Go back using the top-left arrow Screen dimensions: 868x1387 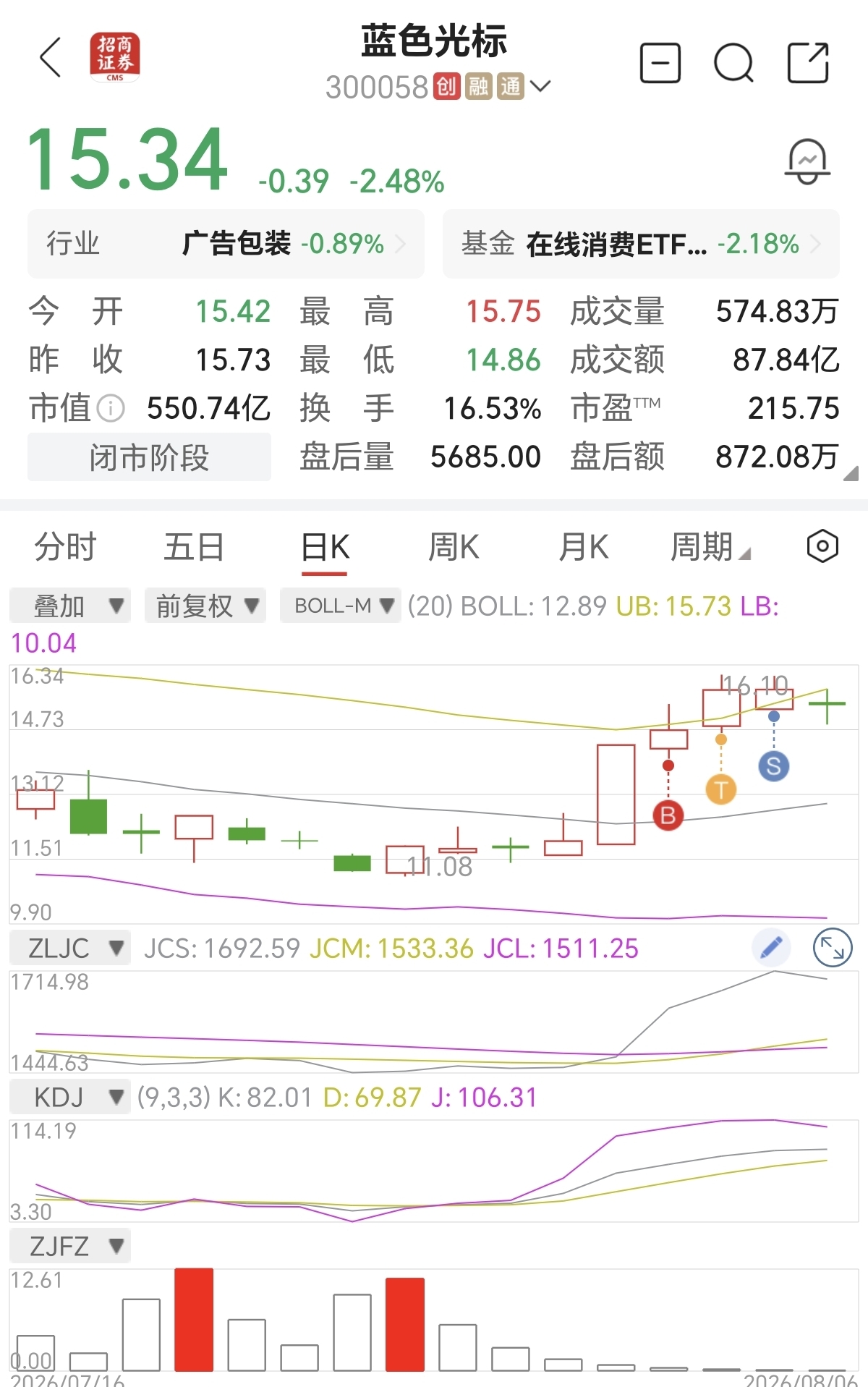[50, 58]
